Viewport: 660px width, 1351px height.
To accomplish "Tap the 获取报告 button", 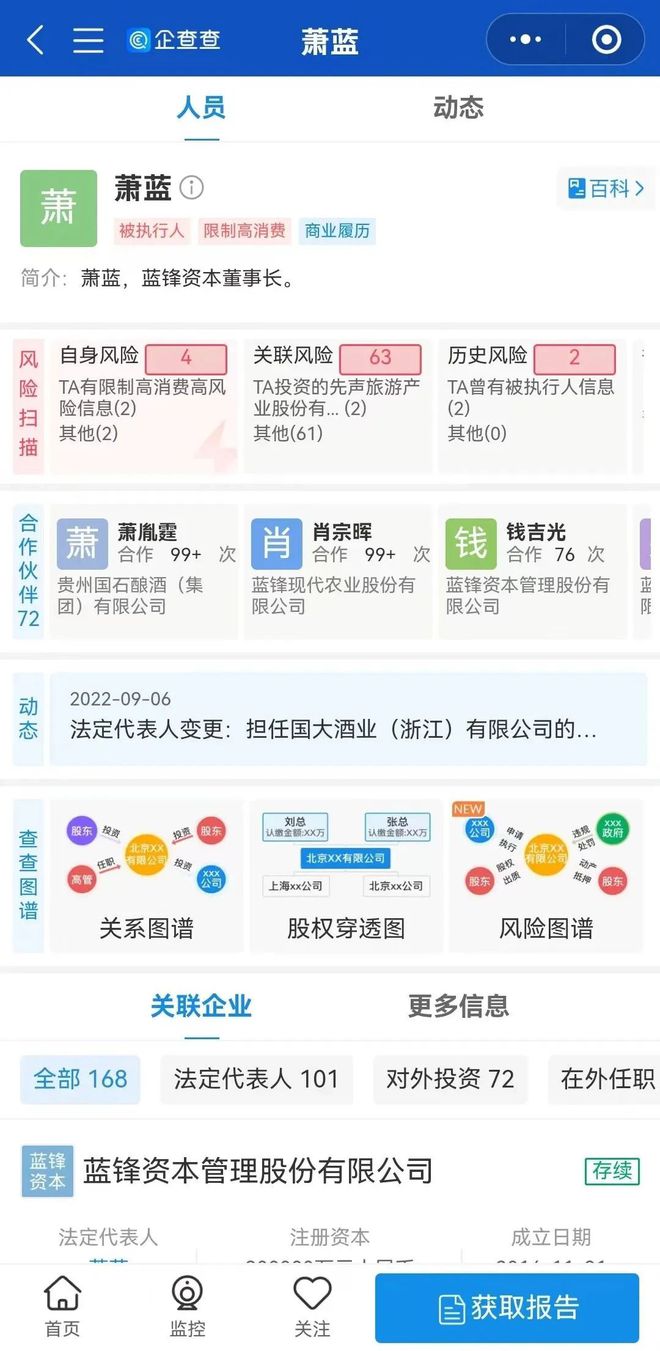I will pyautogui.click(x=508, y=1307).
